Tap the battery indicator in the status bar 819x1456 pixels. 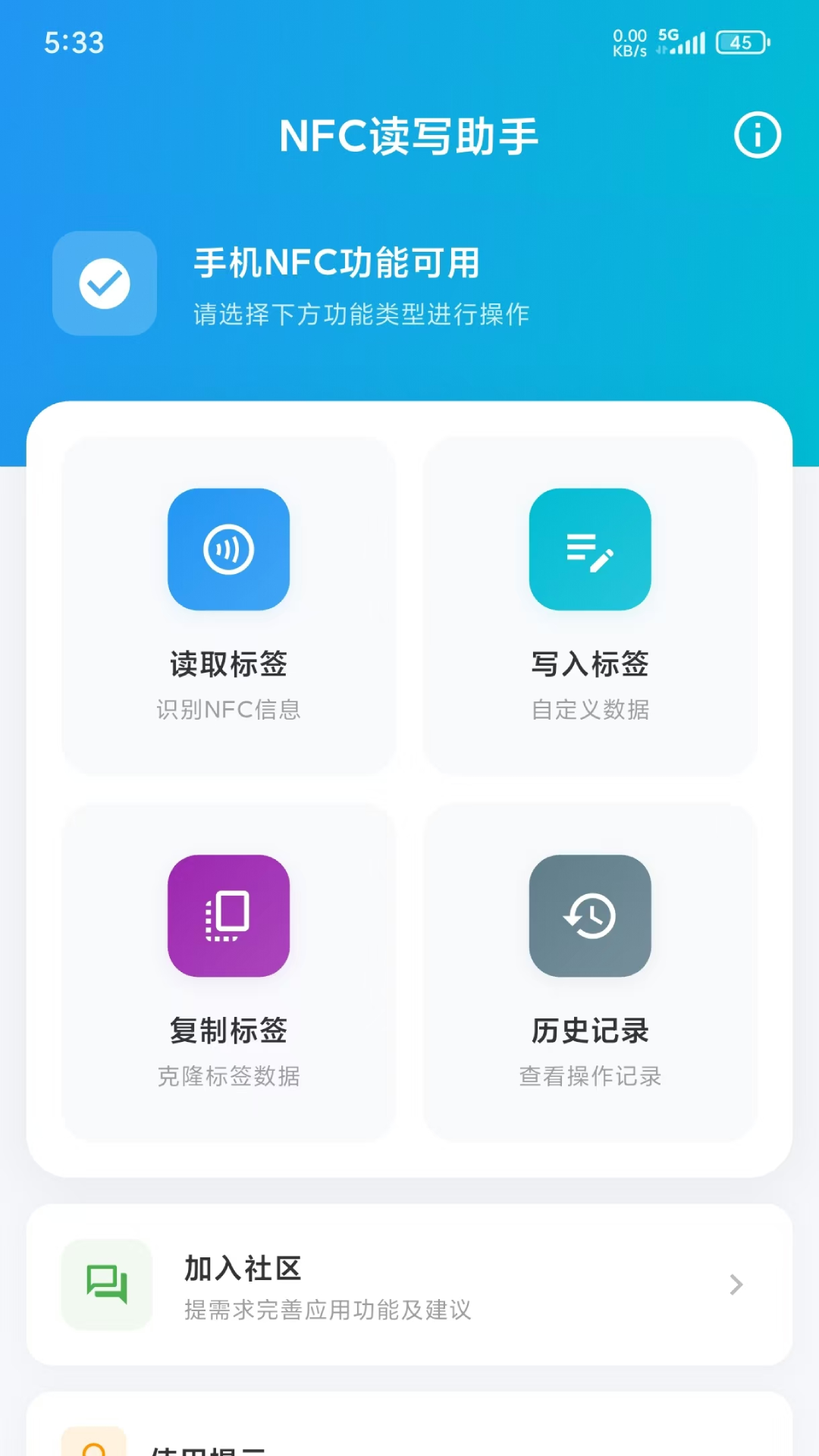(x=739, y=42)
